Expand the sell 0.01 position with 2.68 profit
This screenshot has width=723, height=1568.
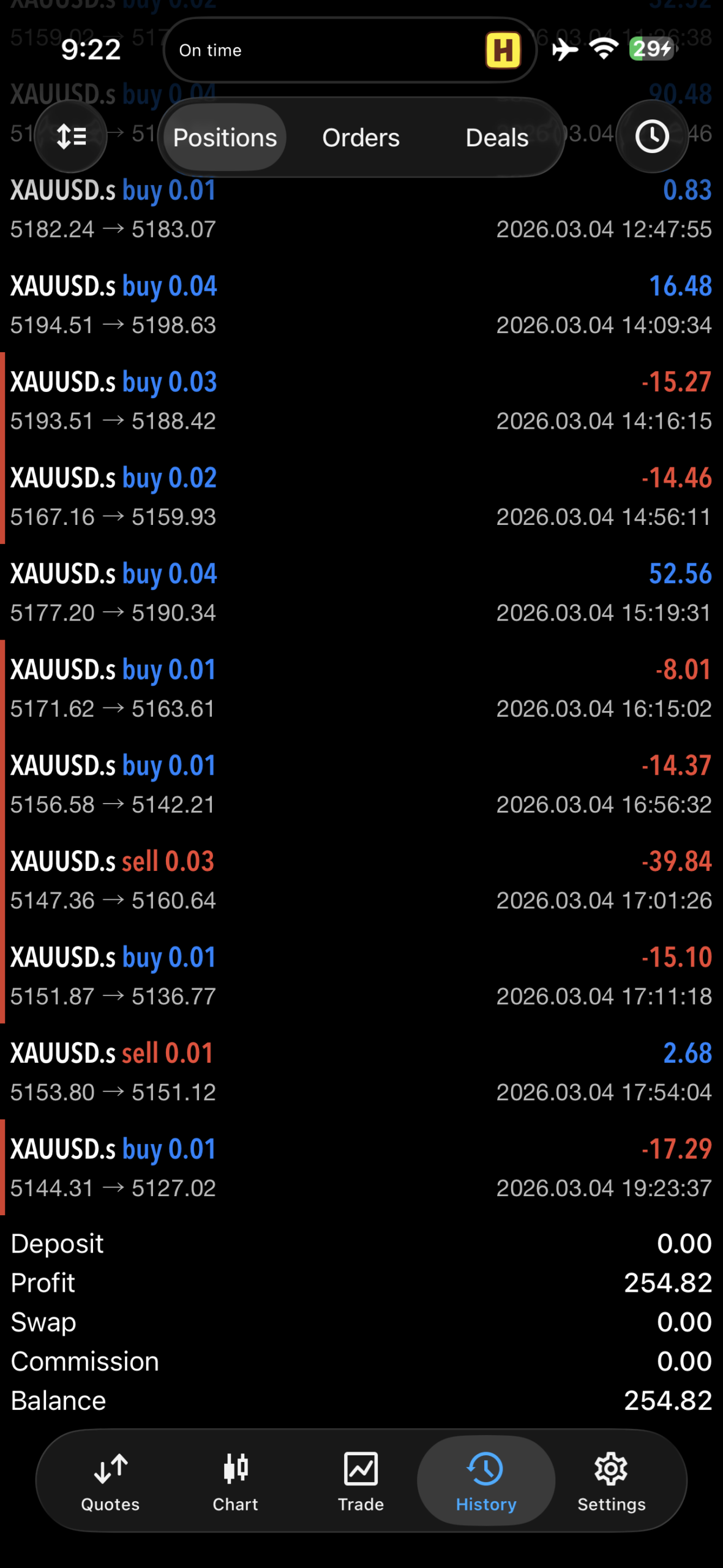[x=361, y=1072]
